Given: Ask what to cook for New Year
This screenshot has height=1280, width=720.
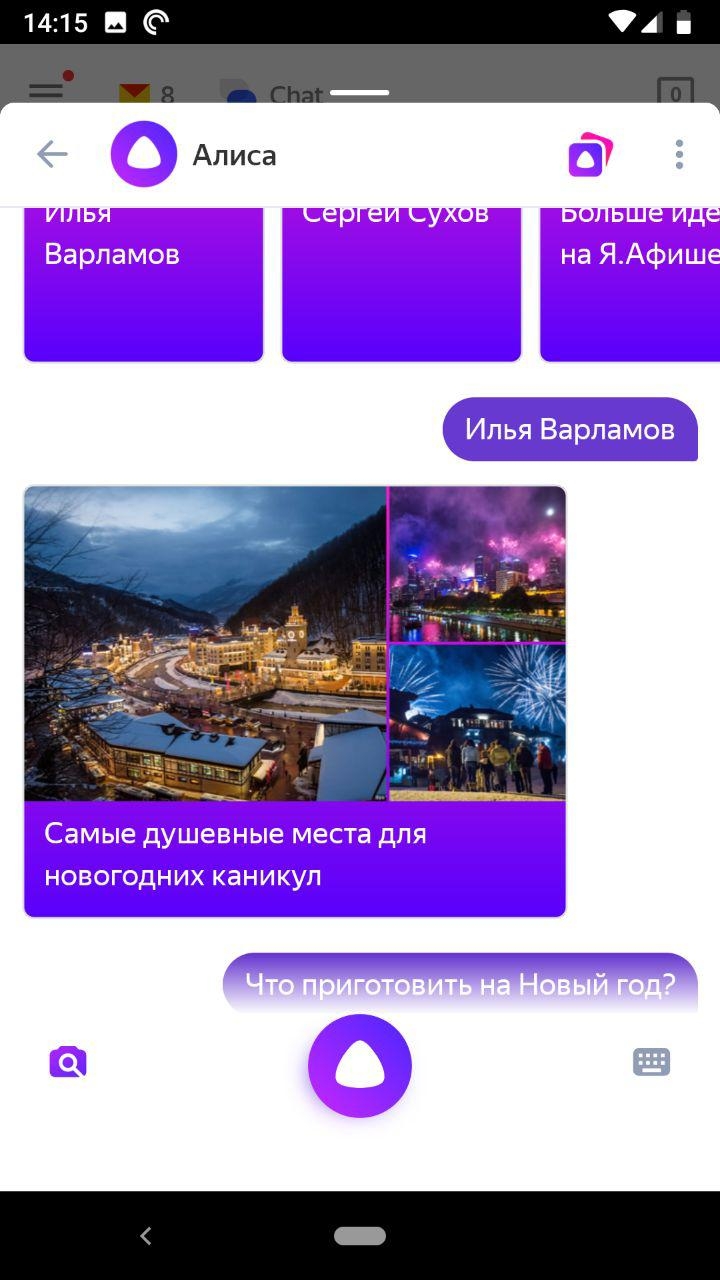Looking at the screenshot, I should 460,984.
